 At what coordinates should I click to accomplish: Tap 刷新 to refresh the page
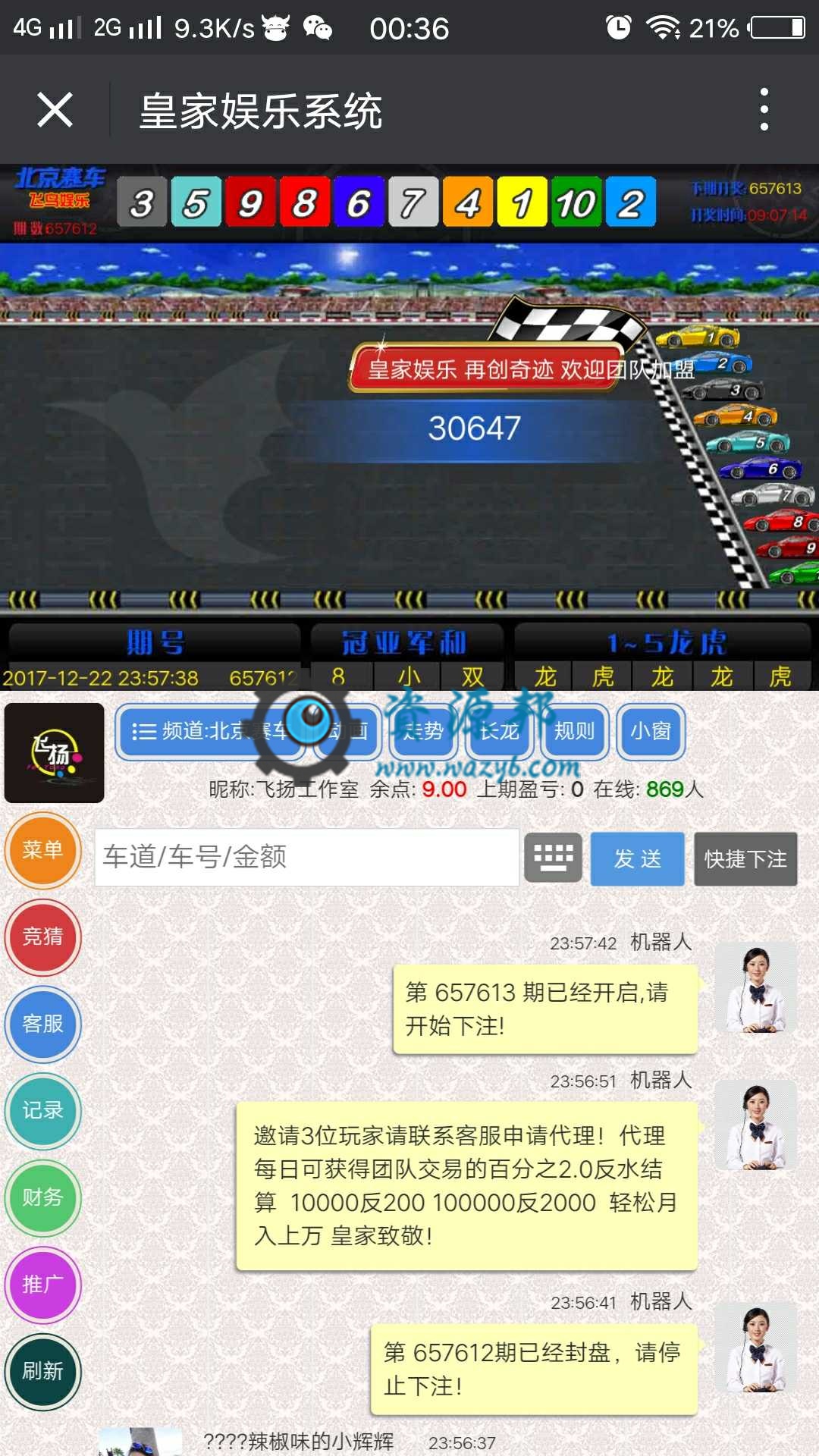click(x=43, y=1371)
